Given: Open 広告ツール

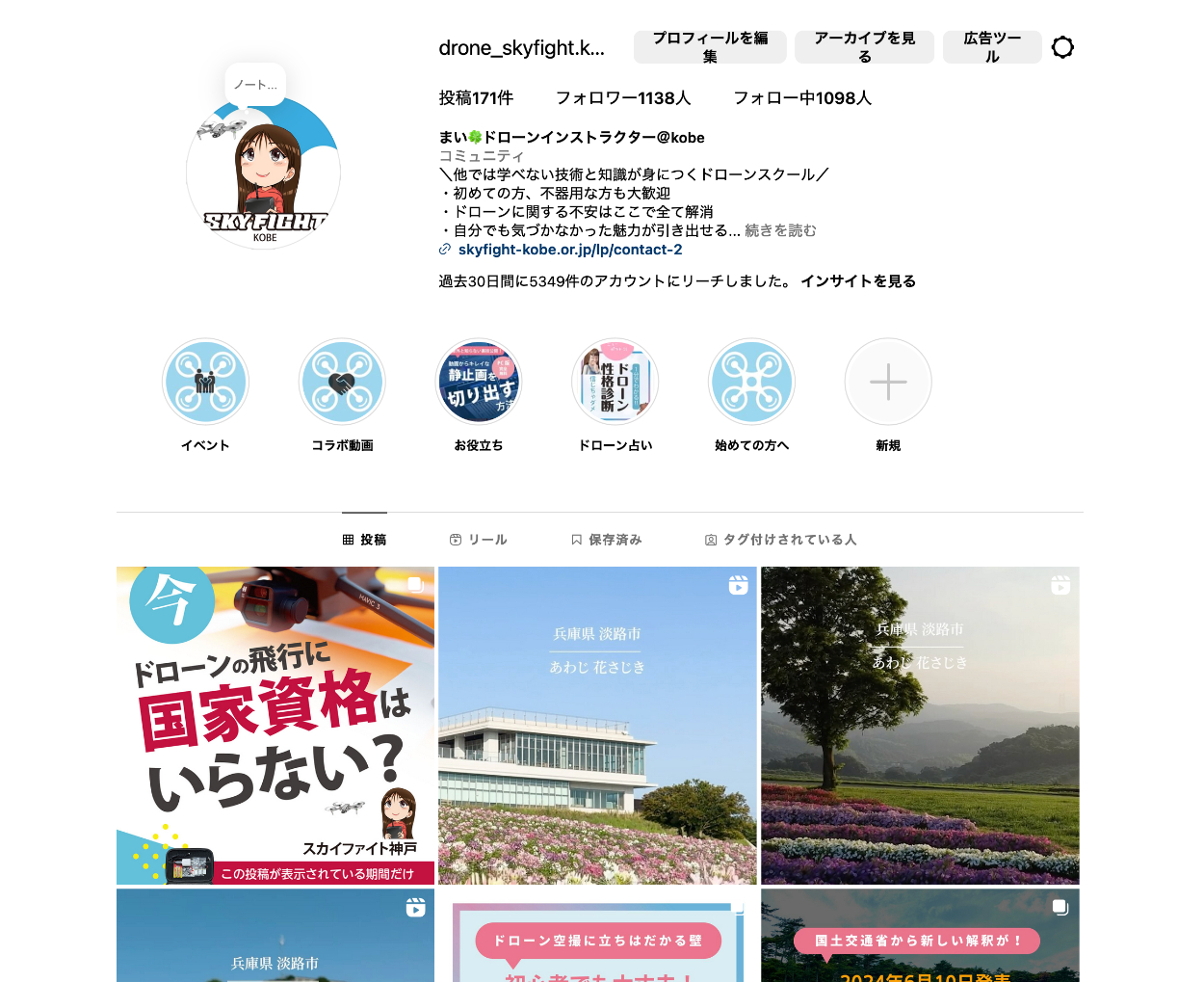Looking at the screenshot, I should pos(992,47).
